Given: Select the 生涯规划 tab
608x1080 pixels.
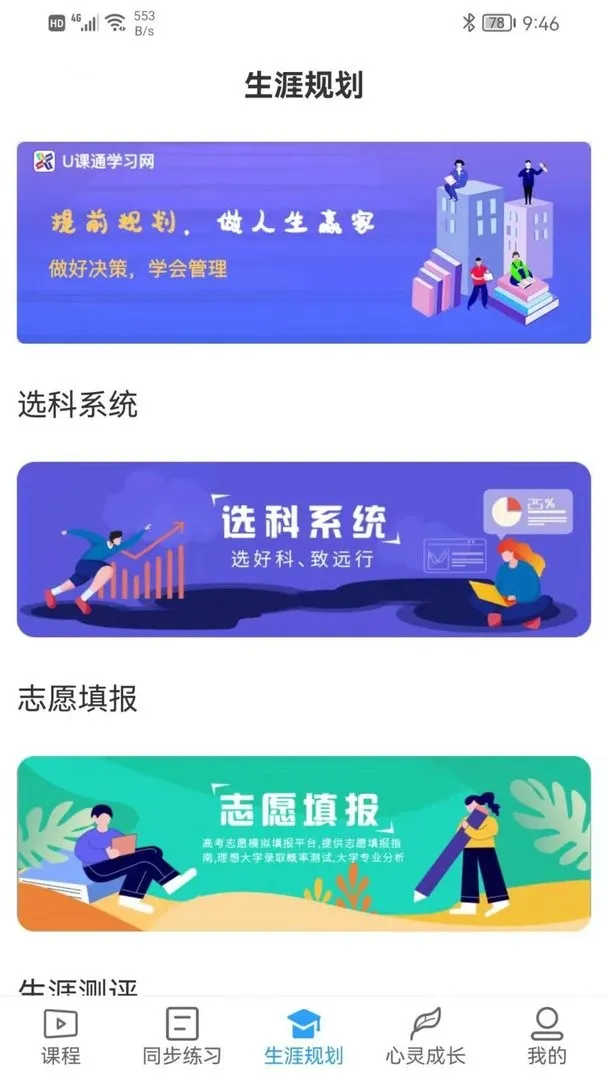Looking at the screenshot, I should click(303, 1036).
